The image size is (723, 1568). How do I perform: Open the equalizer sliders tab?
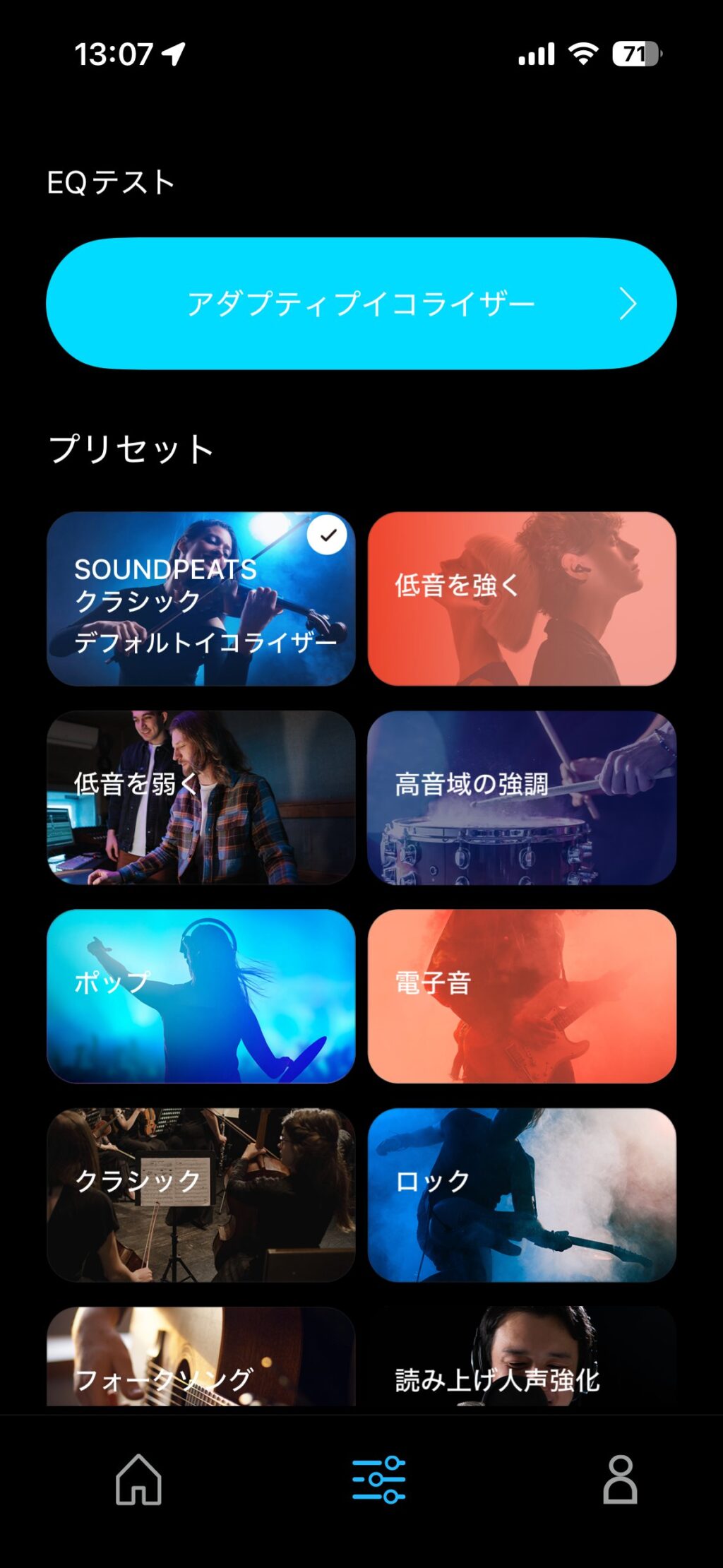378,1480
